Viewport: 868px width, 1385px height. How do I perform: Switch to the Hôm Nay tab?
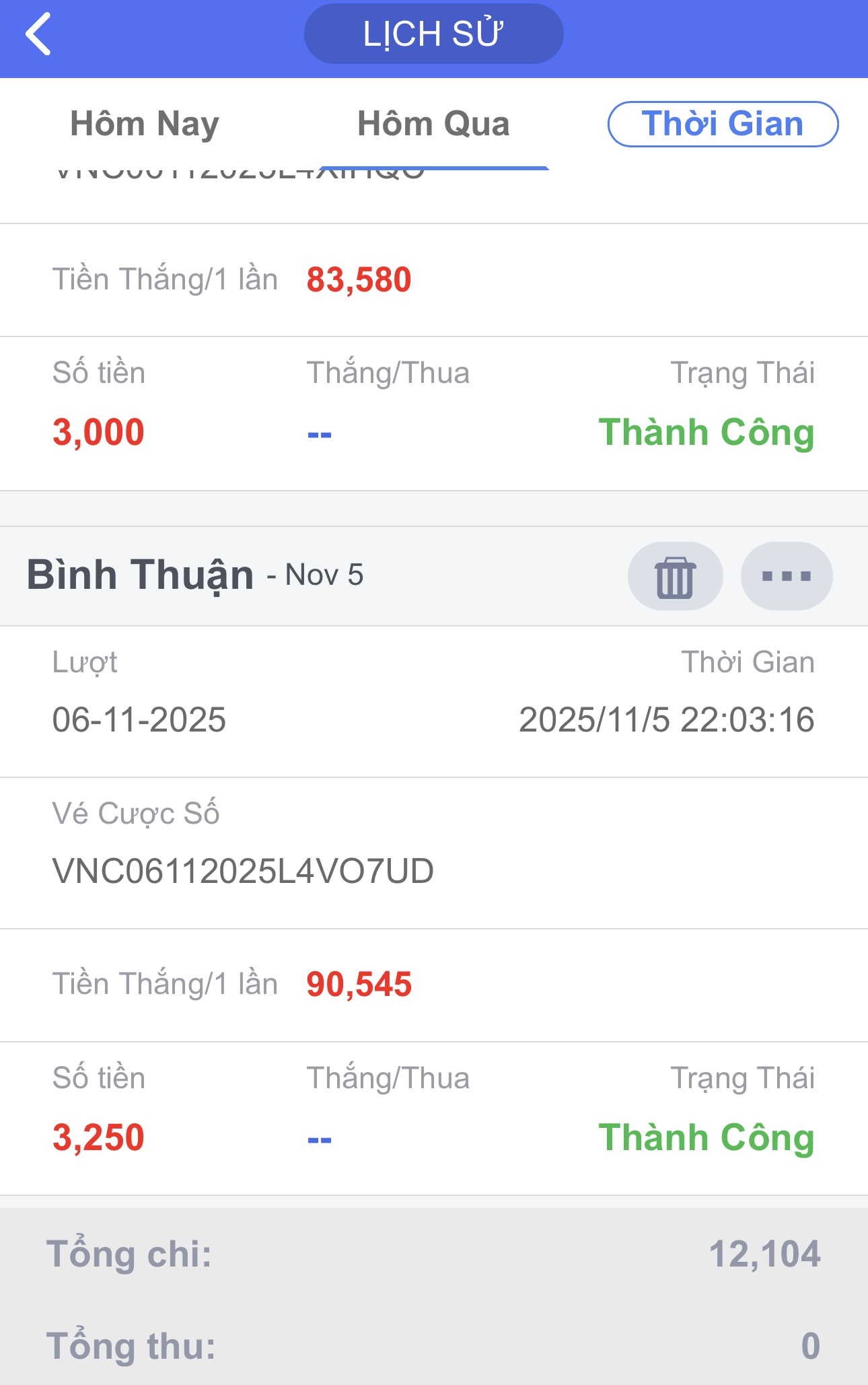coord(145,125)
